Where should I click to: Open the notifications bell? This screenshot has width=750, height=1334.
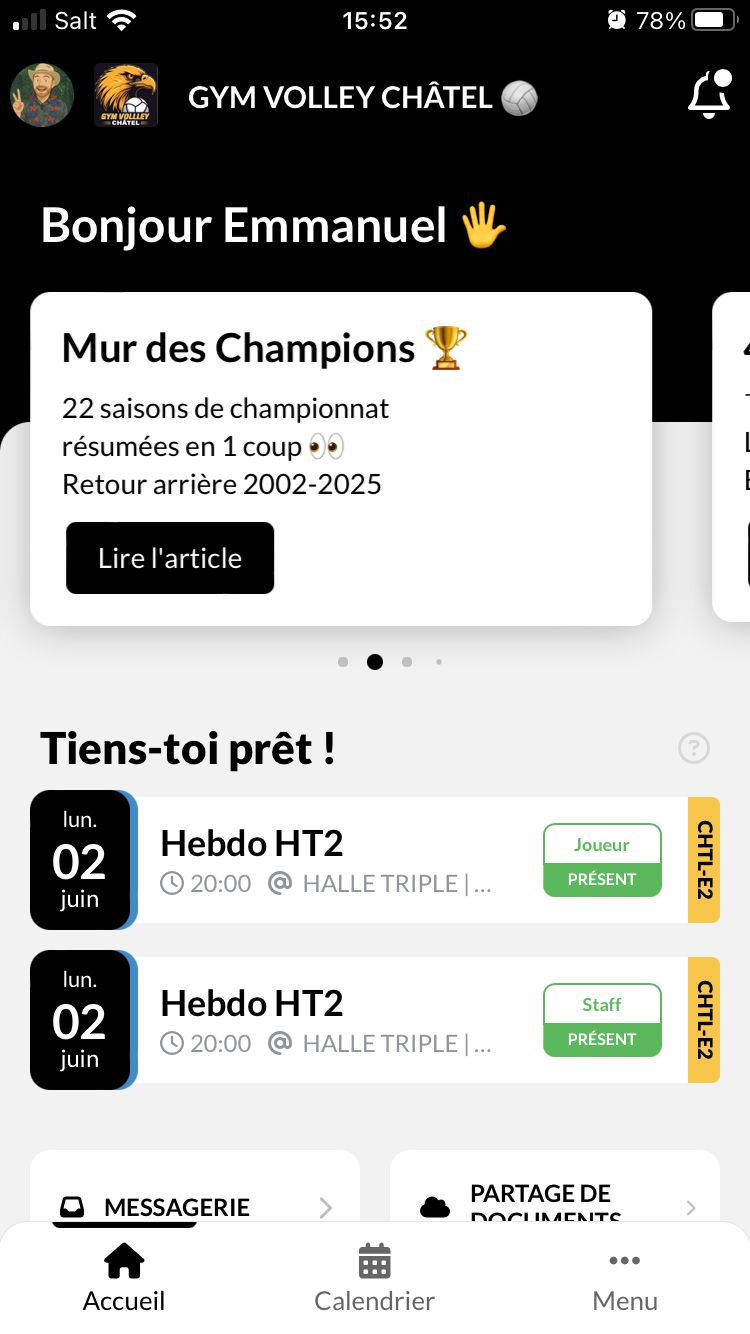[709, 95]
